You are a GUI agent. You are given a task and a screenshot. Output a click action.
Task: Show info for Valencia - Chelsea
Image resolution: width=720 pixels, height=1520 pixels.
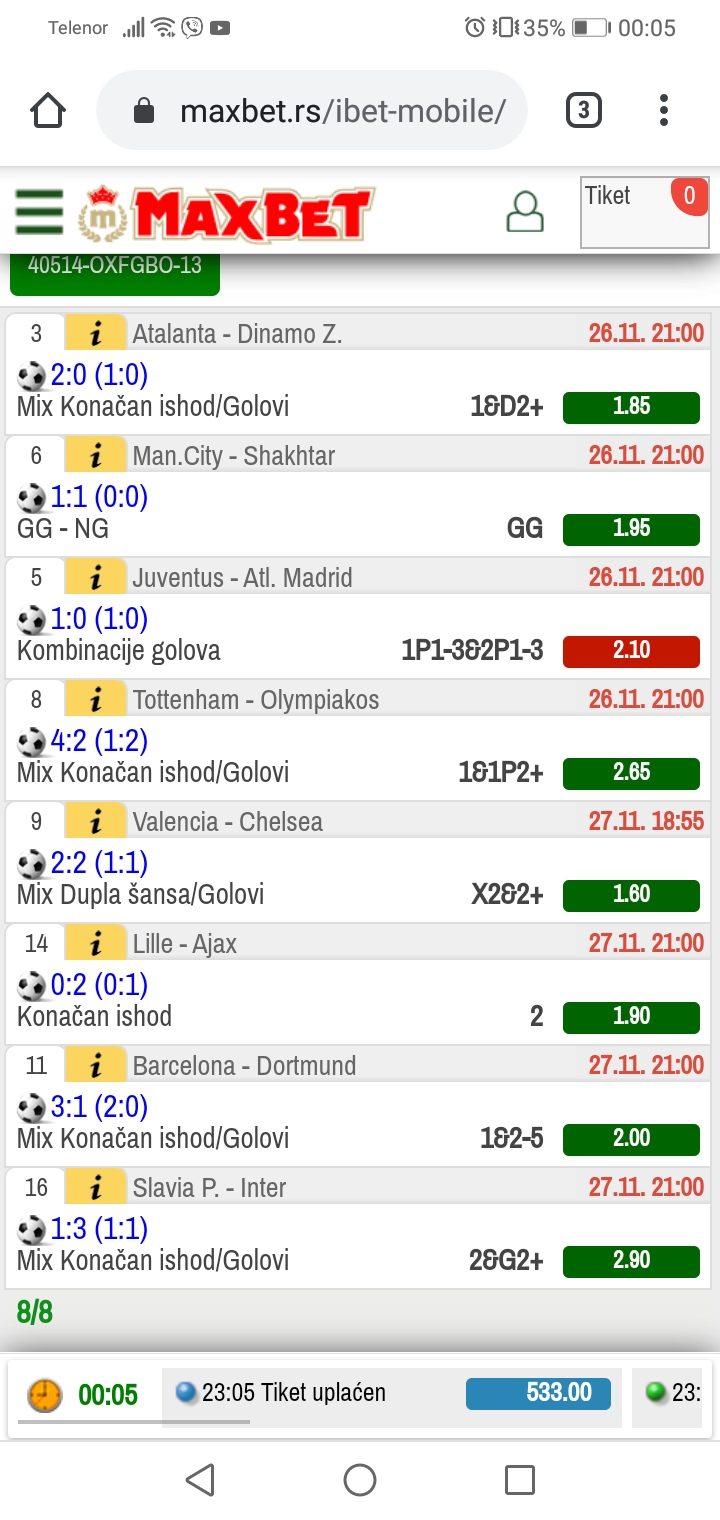coord(96,822)
